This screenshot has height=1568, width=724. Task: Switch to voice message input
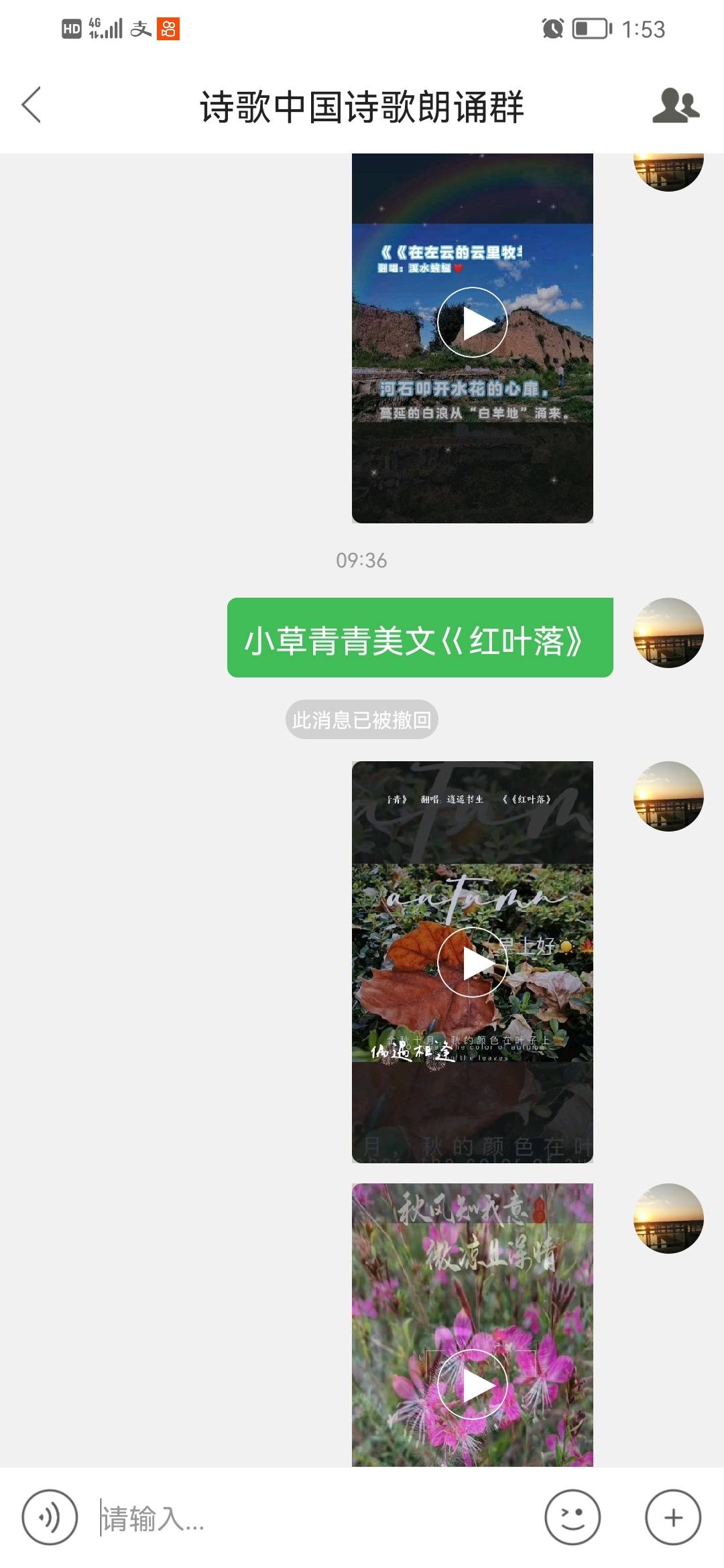click(x=50, y=1518)
